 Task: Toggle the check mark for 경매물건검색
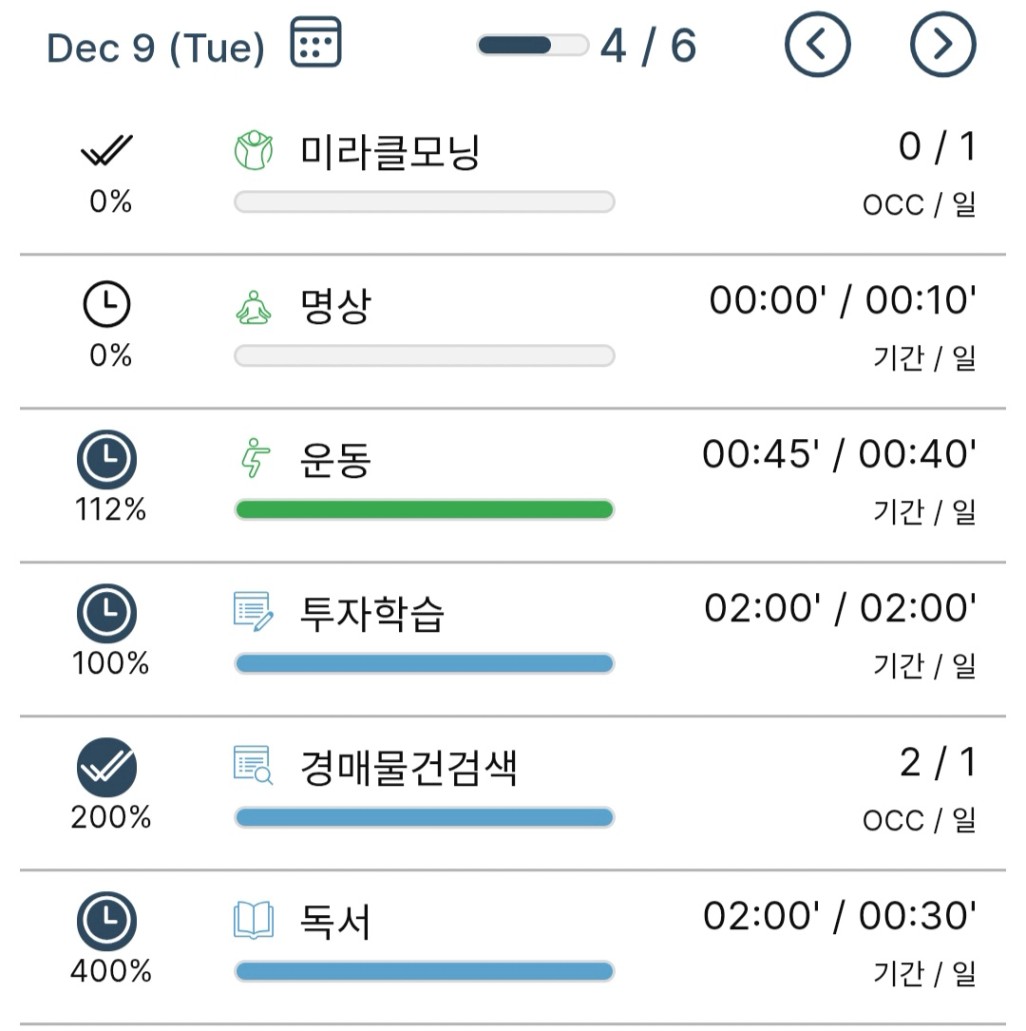coord(108,767)
